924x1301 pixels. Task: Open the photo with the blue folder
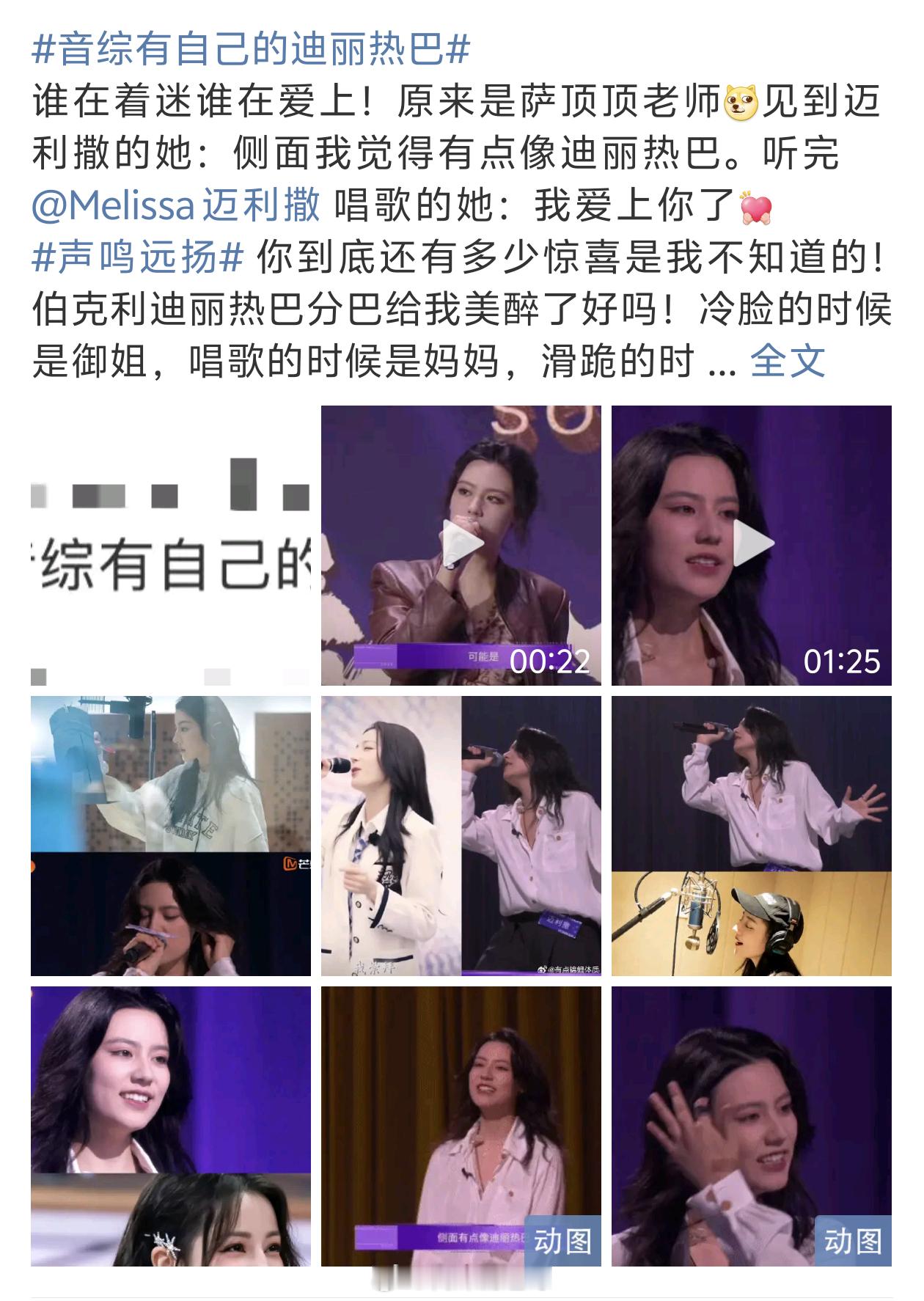171,836
